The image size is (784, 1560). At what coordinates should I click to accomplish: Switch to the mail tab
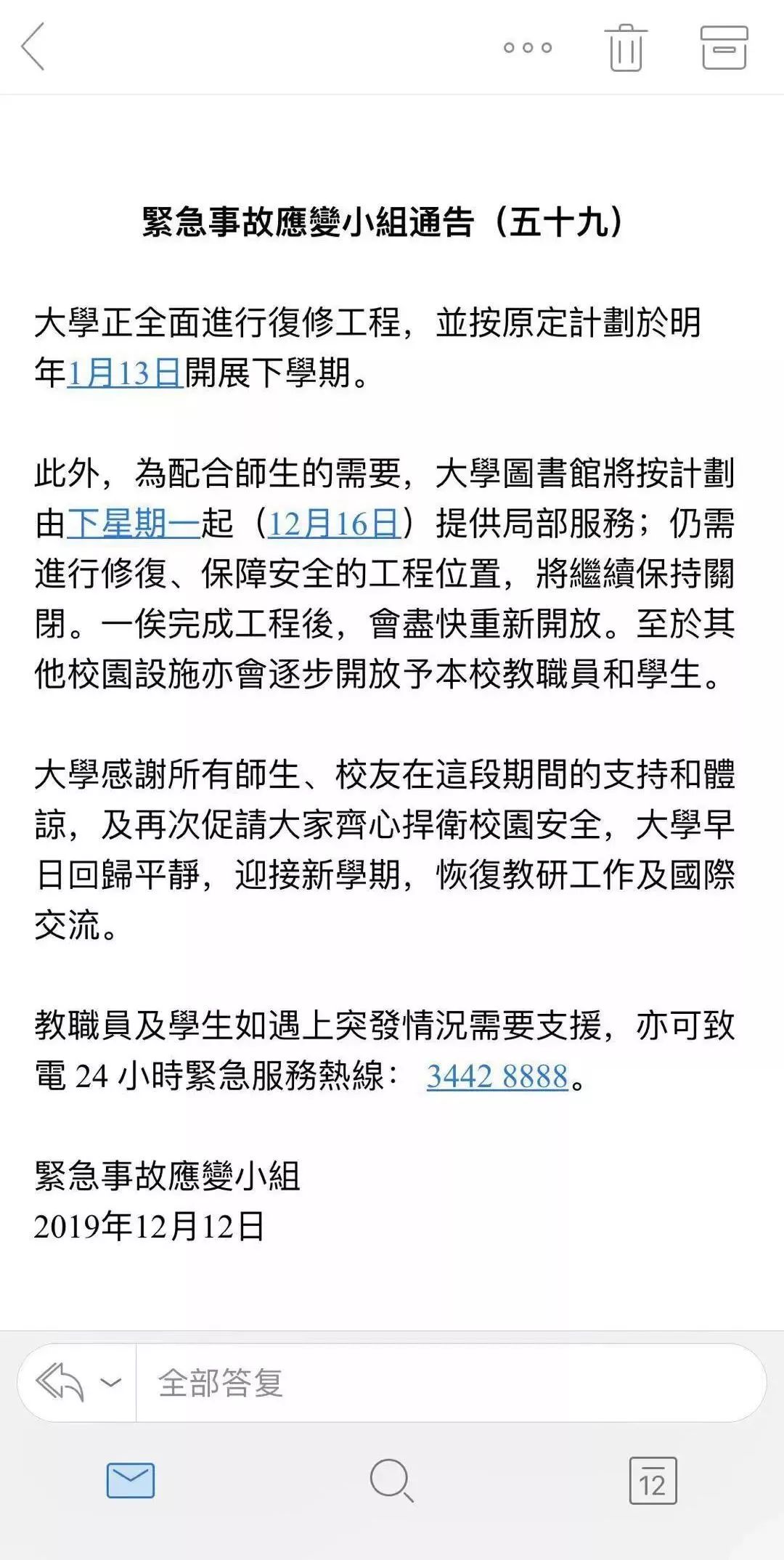pyautogui.click(x=131, y=1481)
